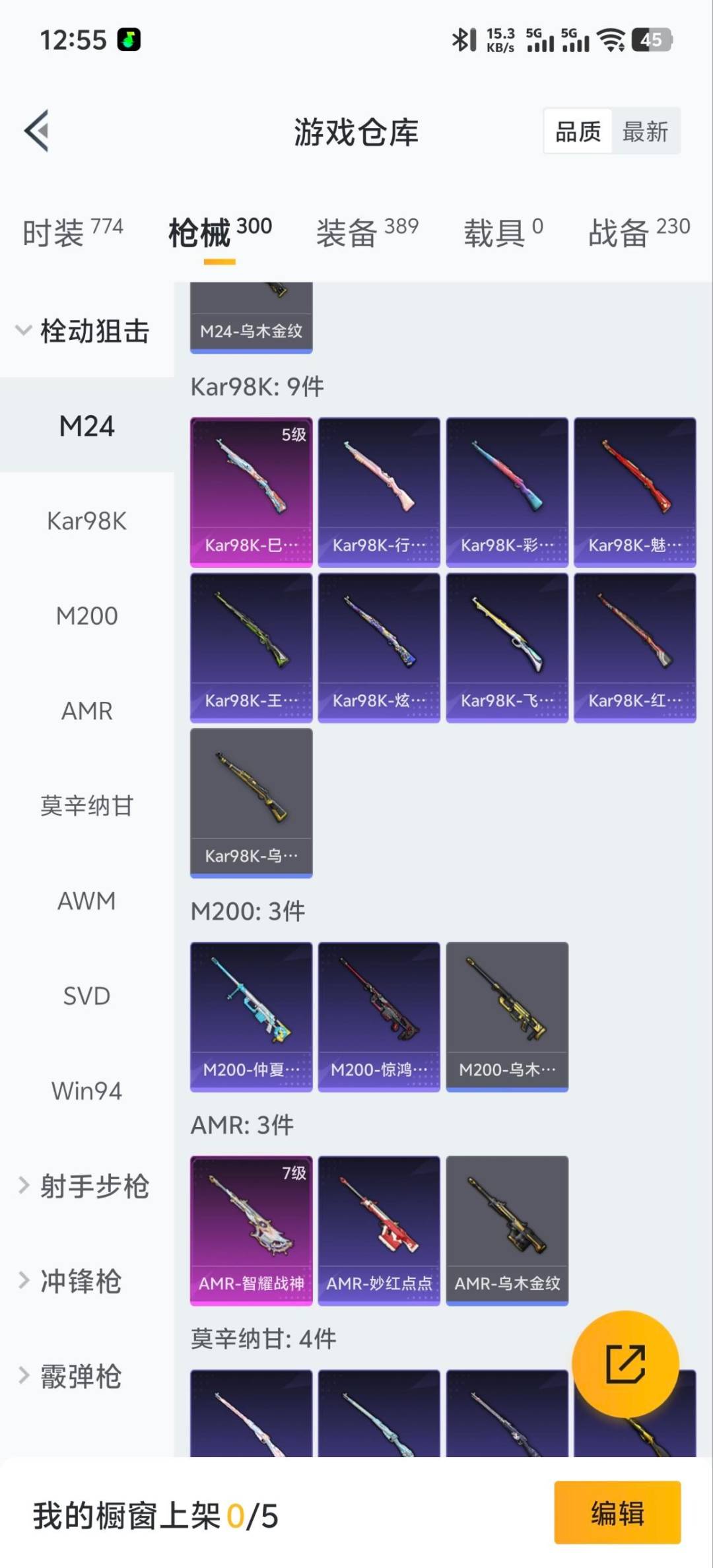Go back from 游戏仓库
713x1568 pixels.
click(x=37, y=131)
